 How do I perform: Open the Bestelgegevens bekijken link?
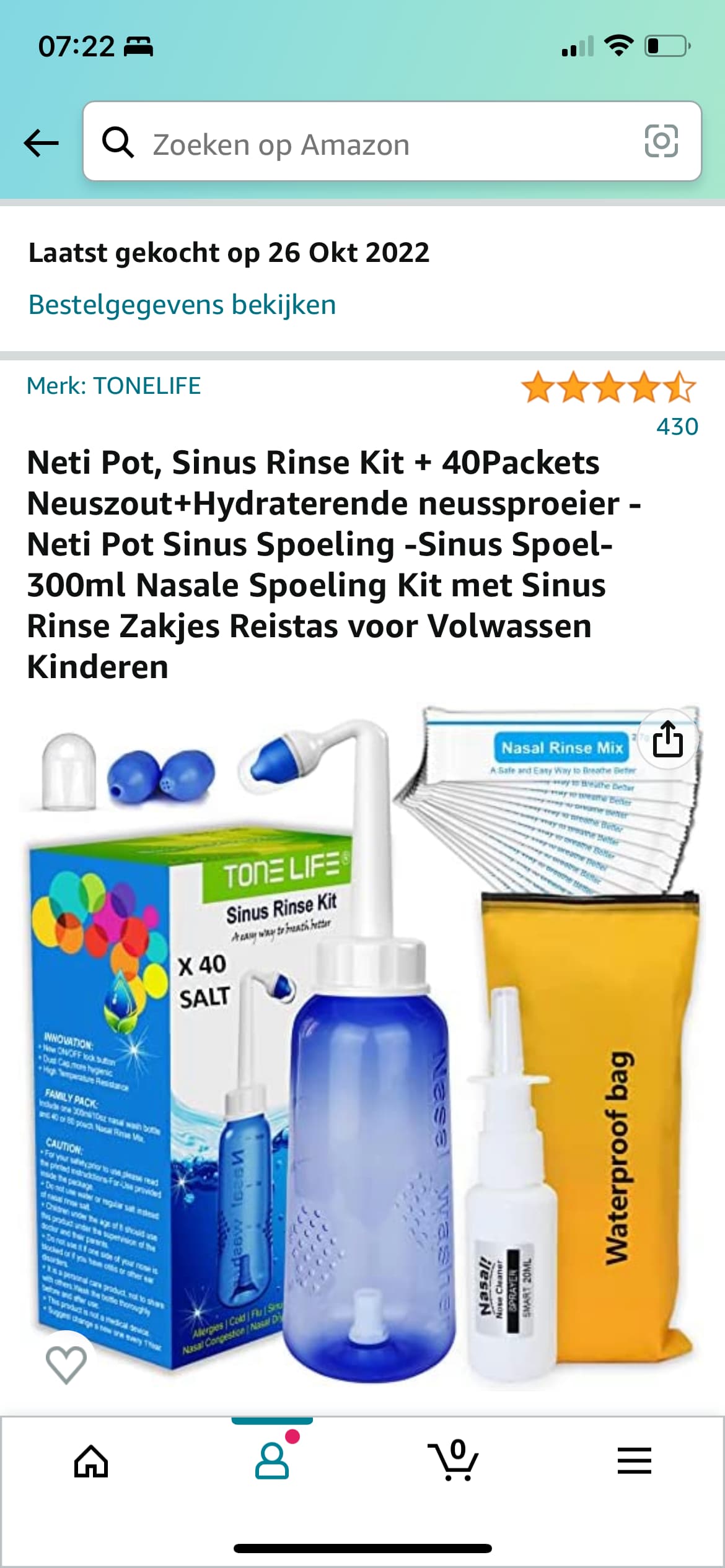pyautogui.click(x=182, y=305)
